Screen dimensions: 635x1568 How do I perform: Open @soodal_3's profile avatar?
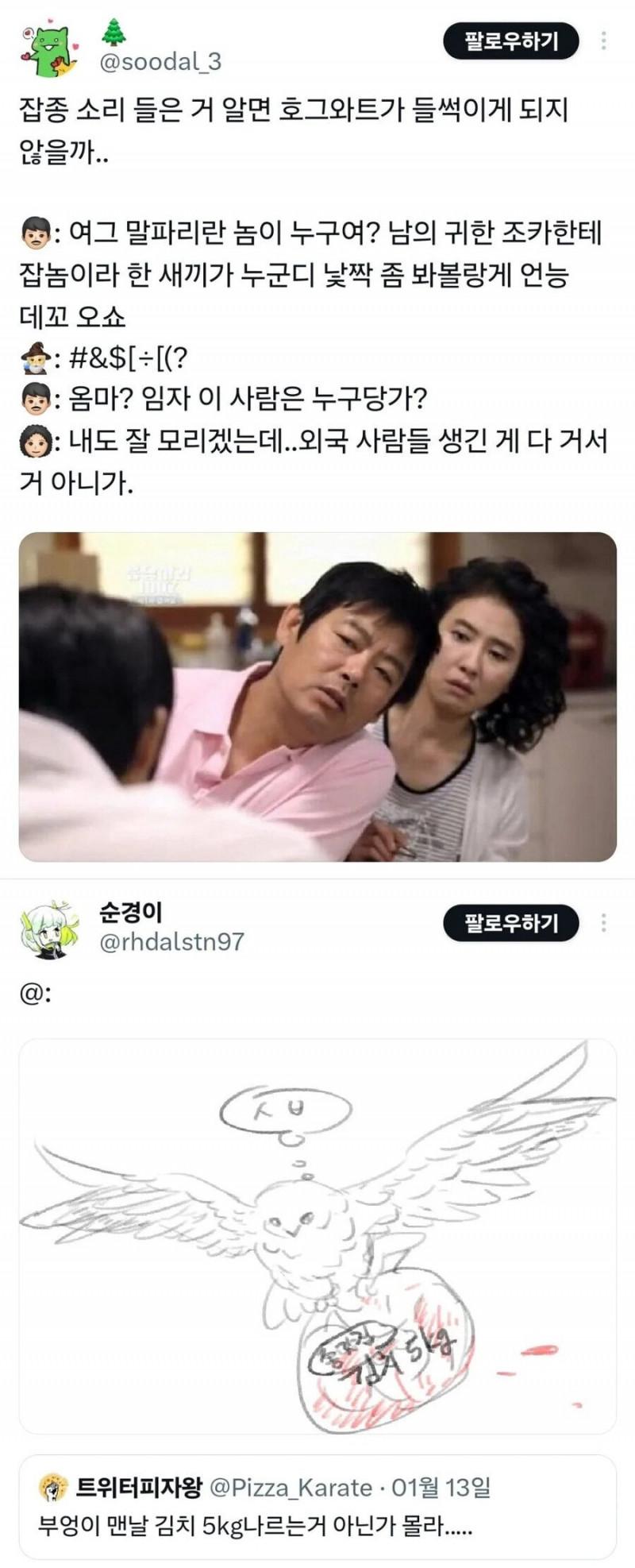tap(48, 51)
